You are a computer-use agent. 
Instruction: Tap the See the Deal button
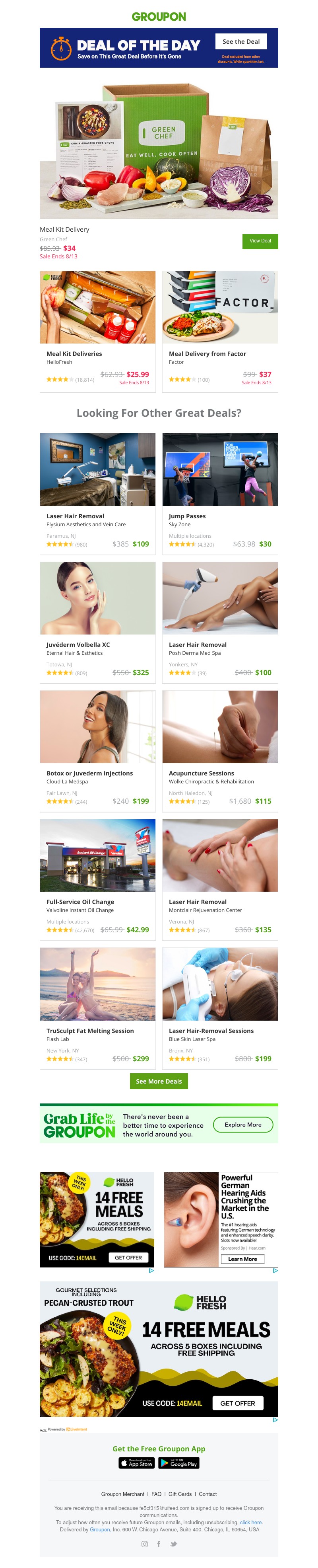pyautogui.click(x=241, y=41)
